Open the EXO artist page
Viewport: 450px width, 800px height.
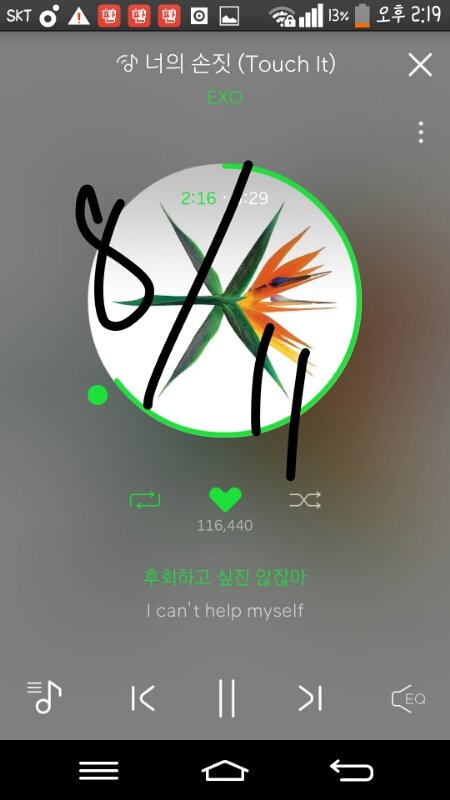point(225,97)
